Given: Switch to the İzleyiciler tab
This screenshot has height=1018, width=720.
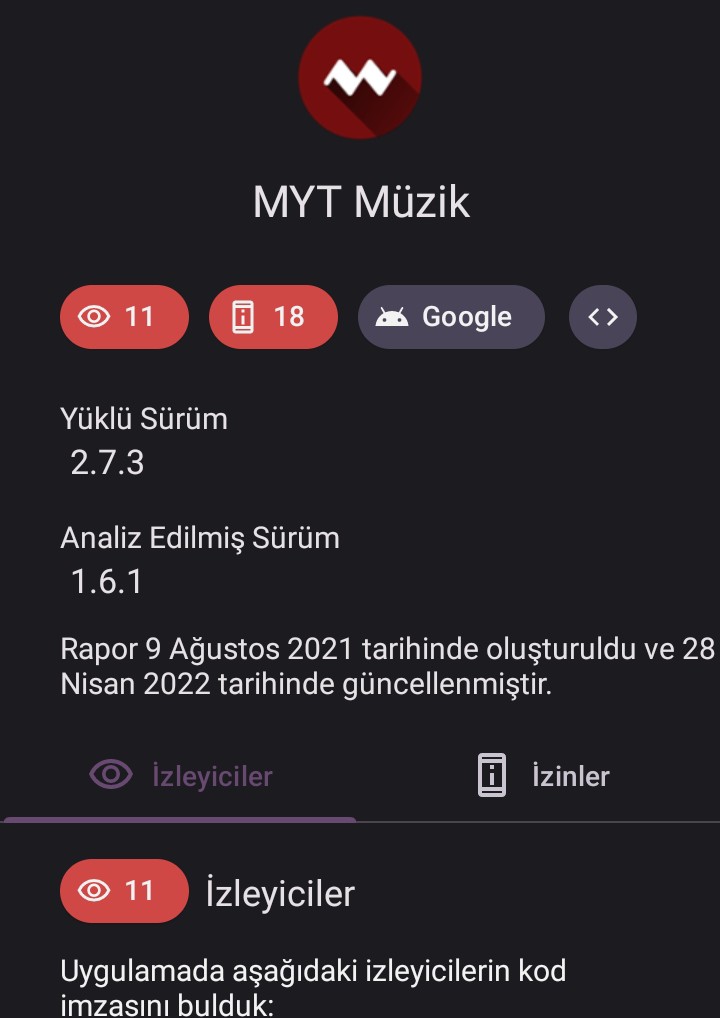Looking at the screenshot, I should (181, 776).
